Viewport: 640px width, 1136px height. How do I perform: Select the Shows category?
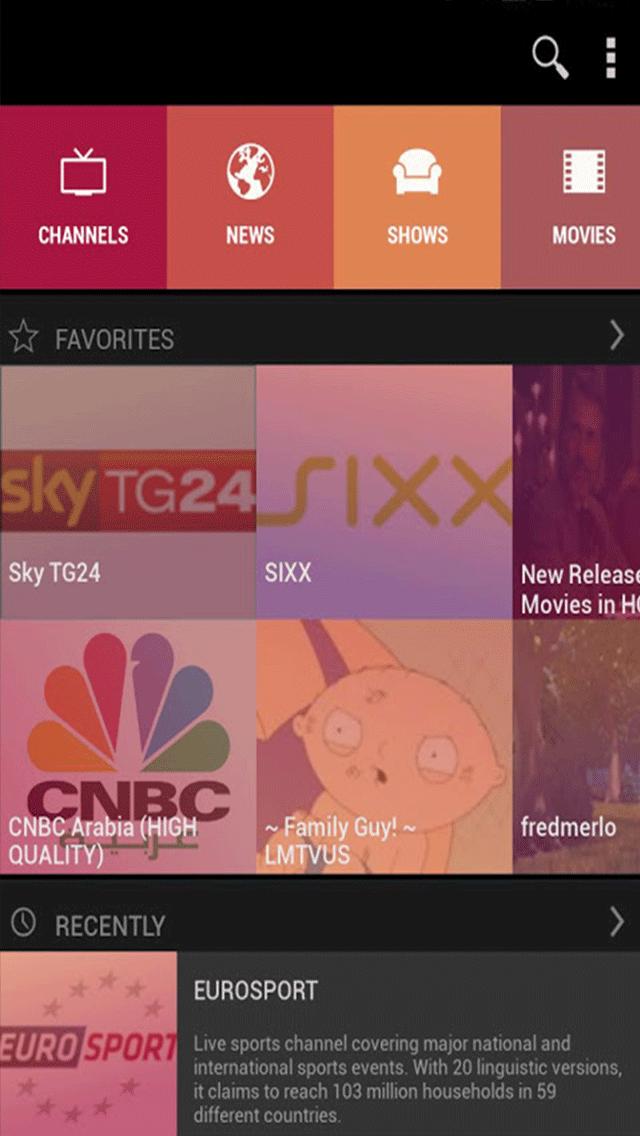pyautogui.click(x=417, y=197)
